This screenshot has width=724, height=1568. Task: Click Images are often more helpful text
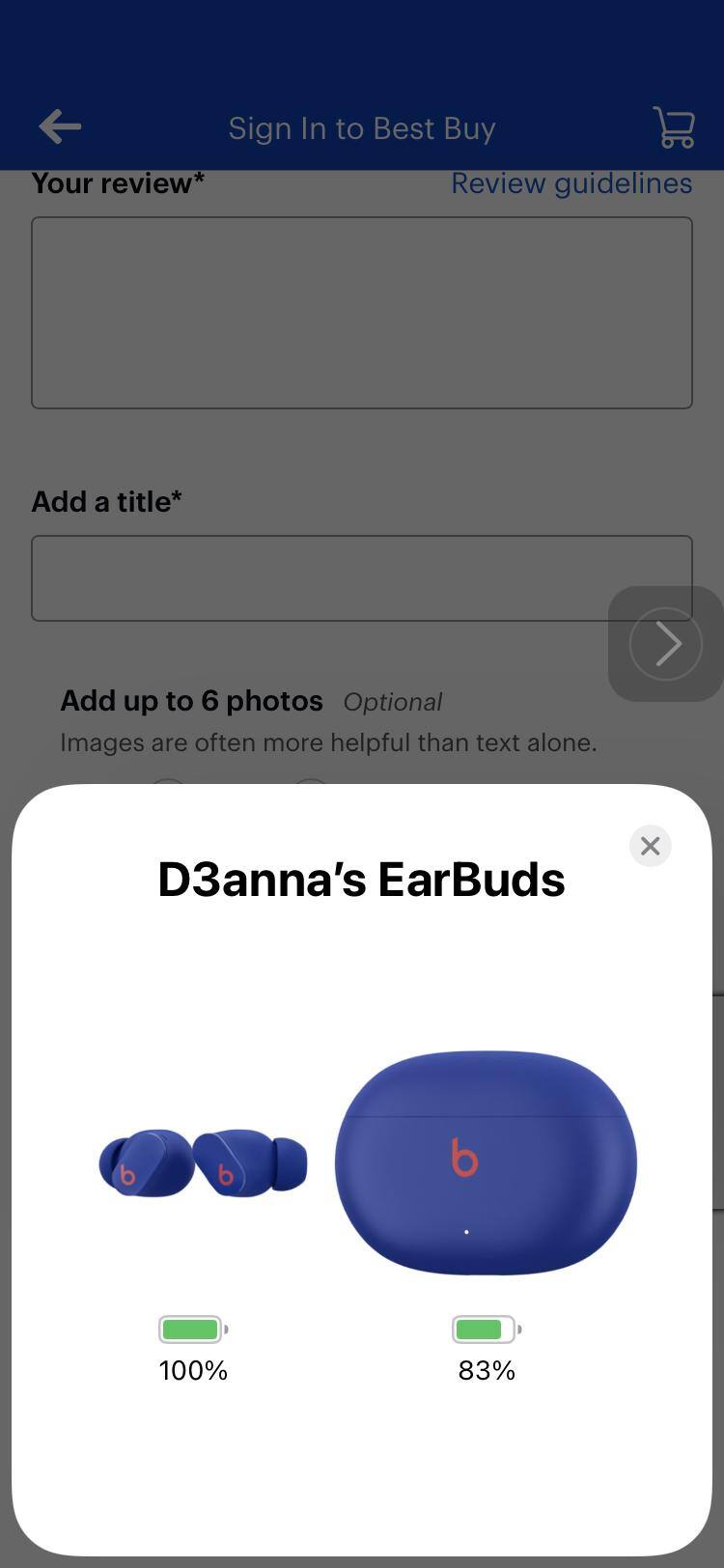click(328, 742)
